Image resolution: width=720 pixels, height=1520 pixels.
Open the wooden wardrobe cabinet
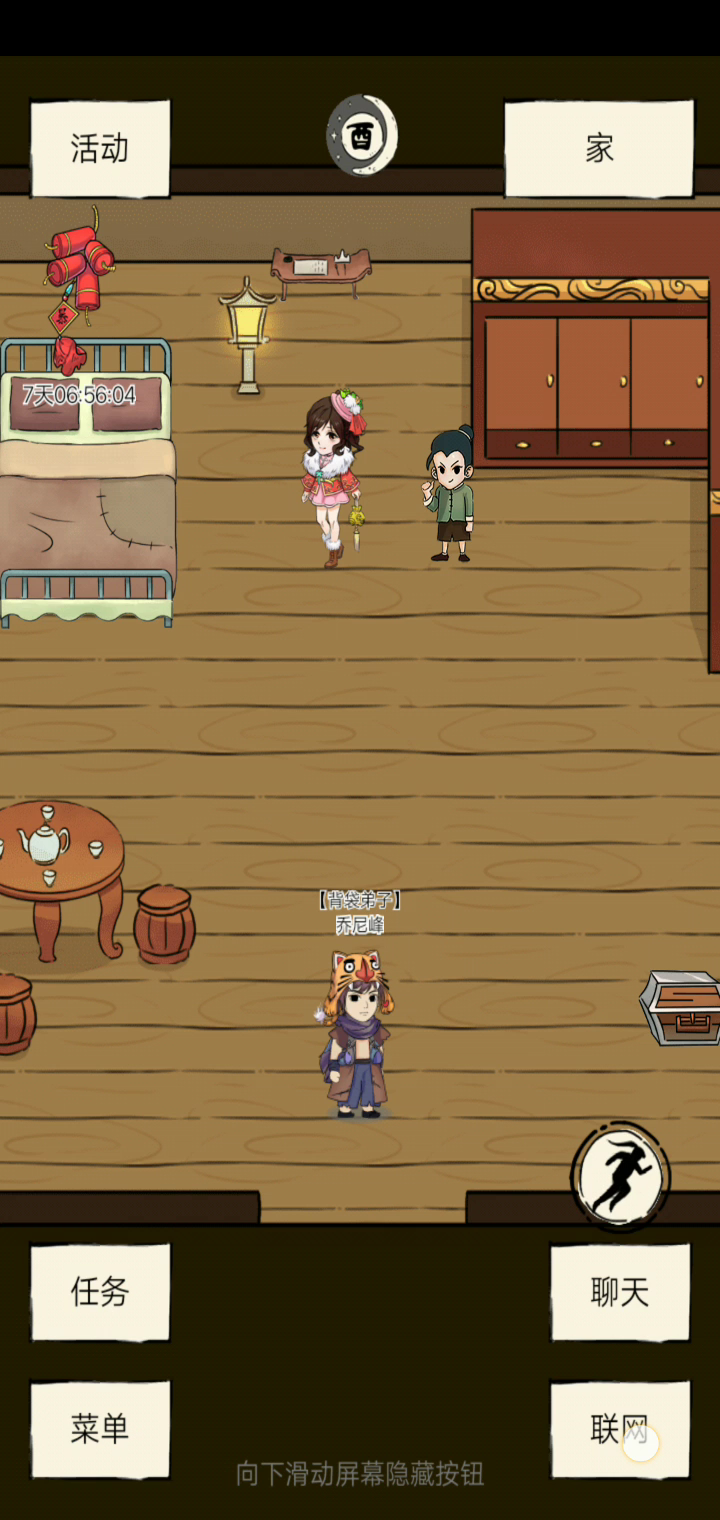coord(596,339)
